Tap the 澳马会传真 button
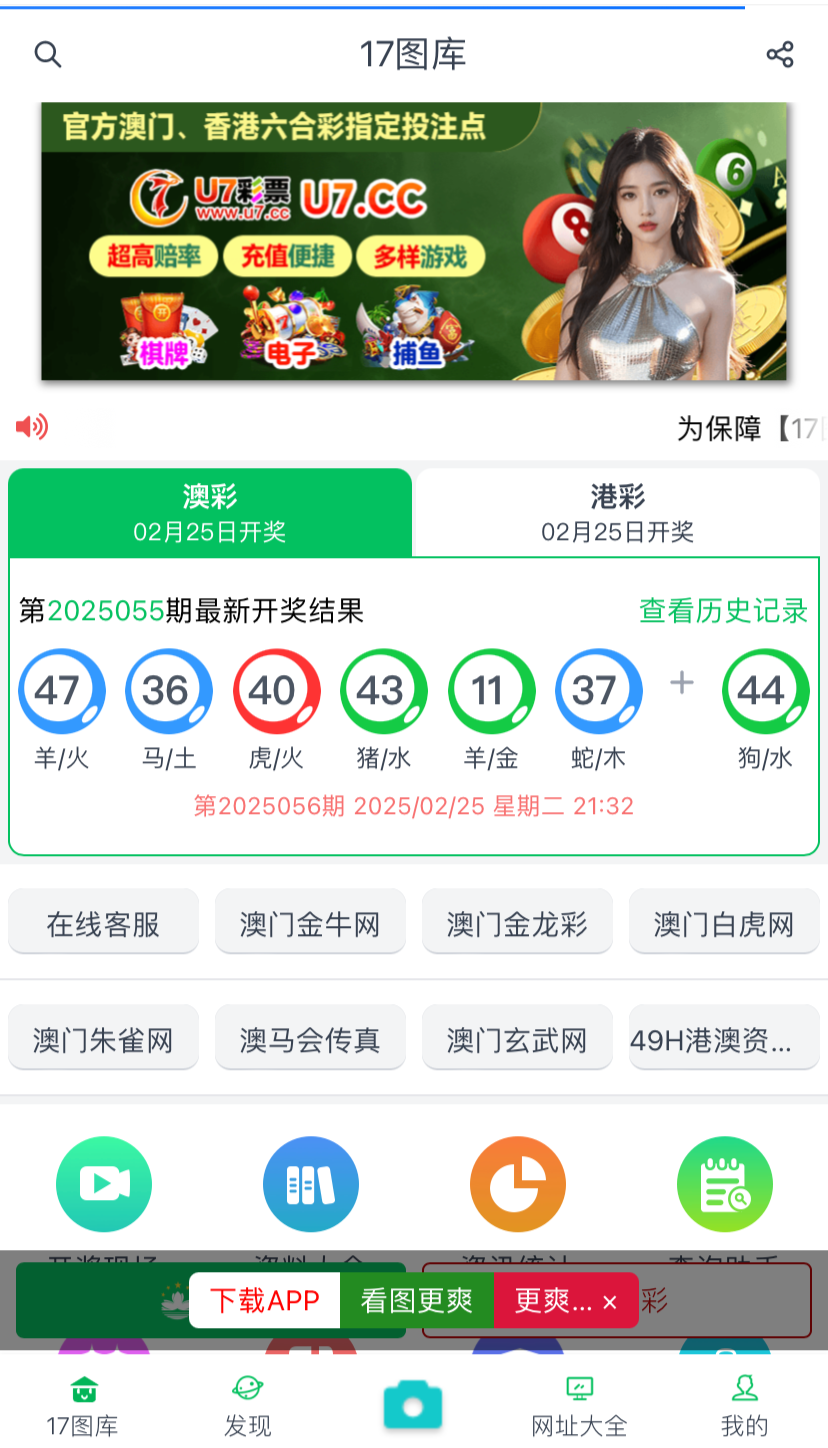This screenshot has height=1448, width=828. pos(310,1040)
